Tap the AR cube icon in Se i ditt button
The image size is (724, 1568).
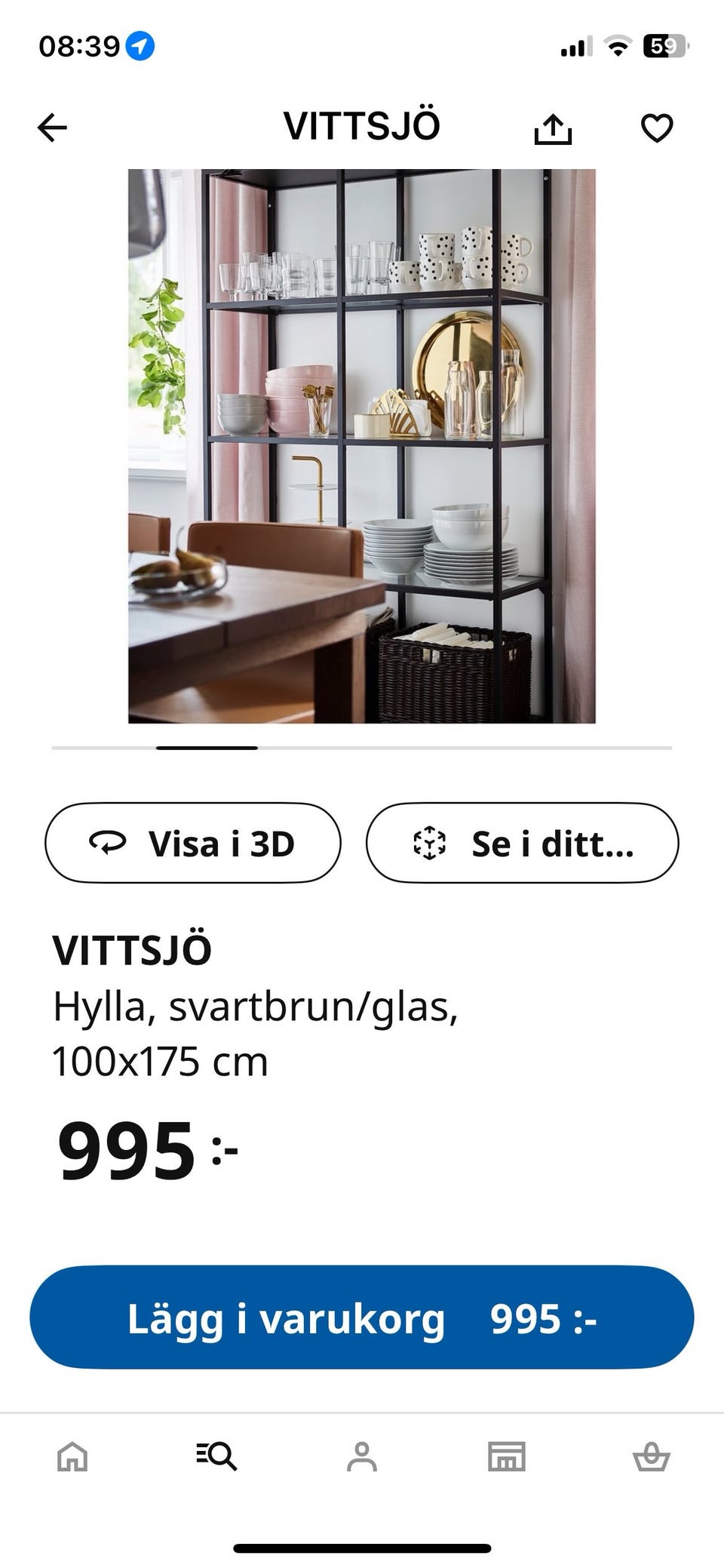coord(430,844)
